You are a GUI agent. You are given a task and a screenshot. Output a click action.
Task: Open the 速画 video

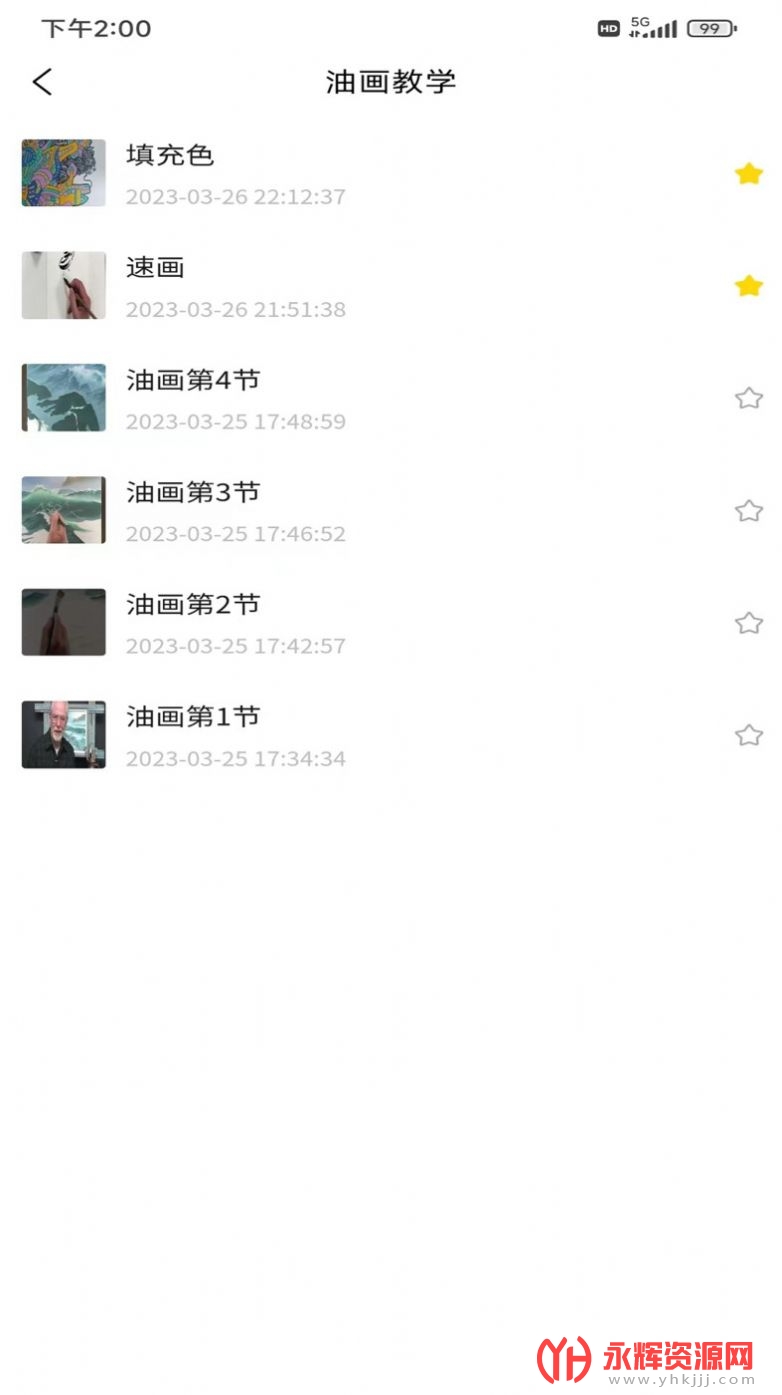pyautogui.click(x=156, y=268)
